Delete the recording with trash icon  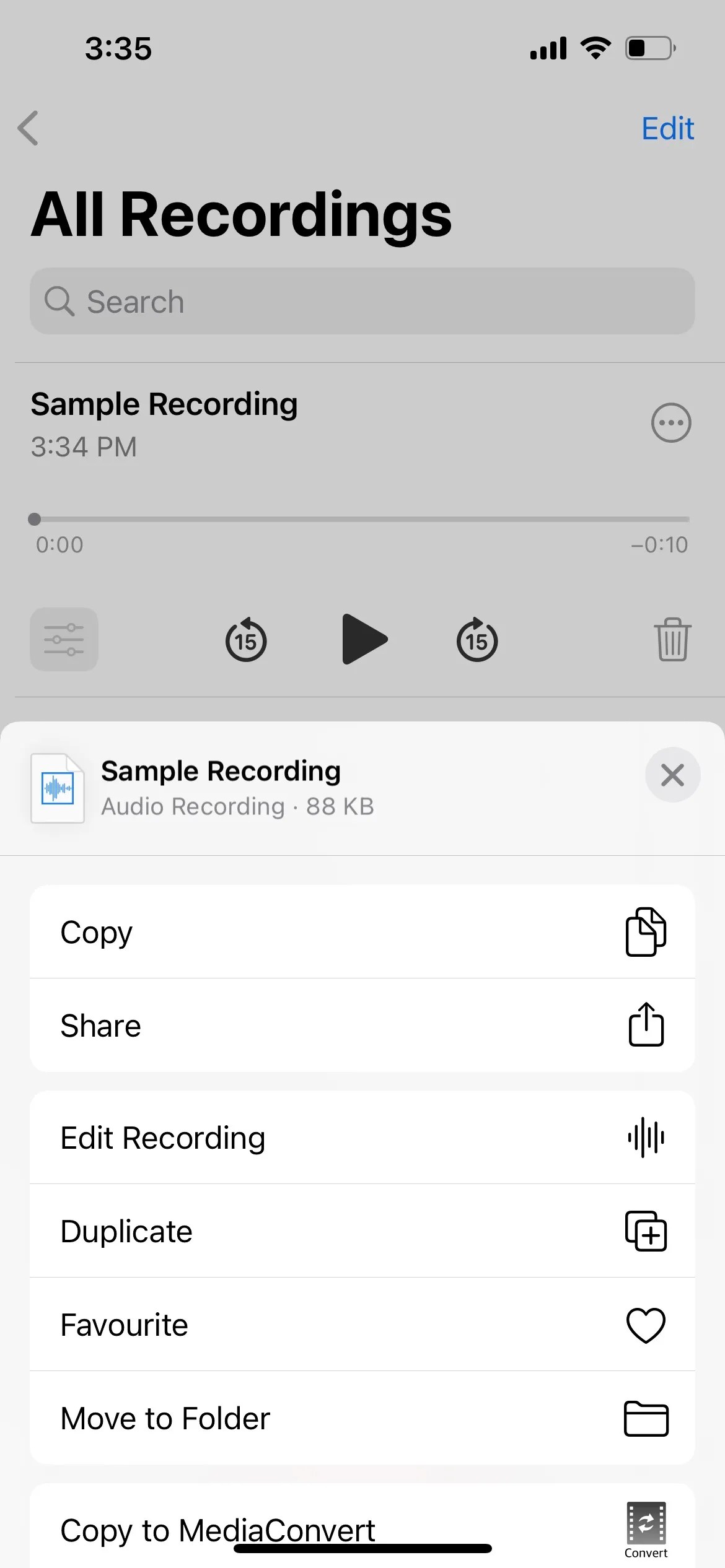point(672,640)
